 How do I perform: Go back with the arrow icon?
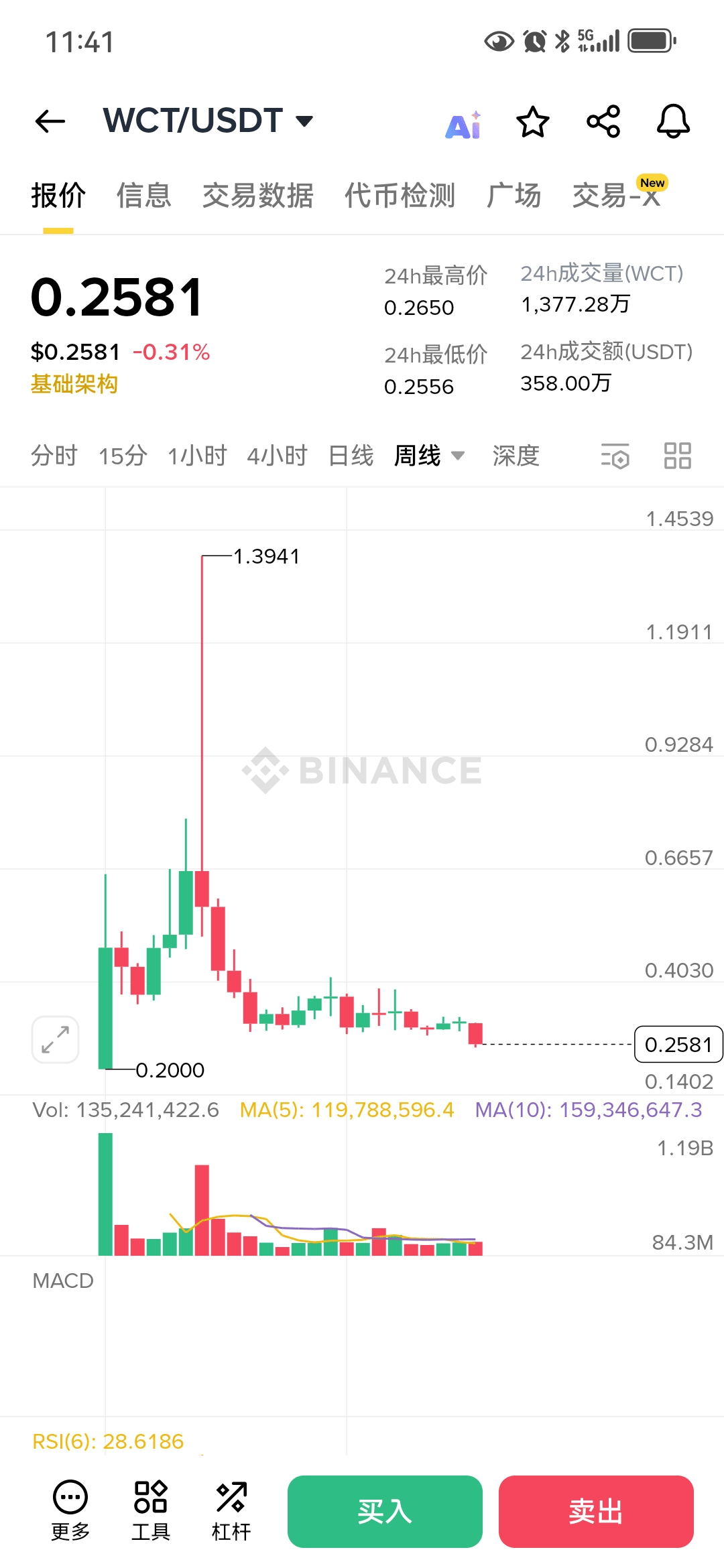pos(50,121)
